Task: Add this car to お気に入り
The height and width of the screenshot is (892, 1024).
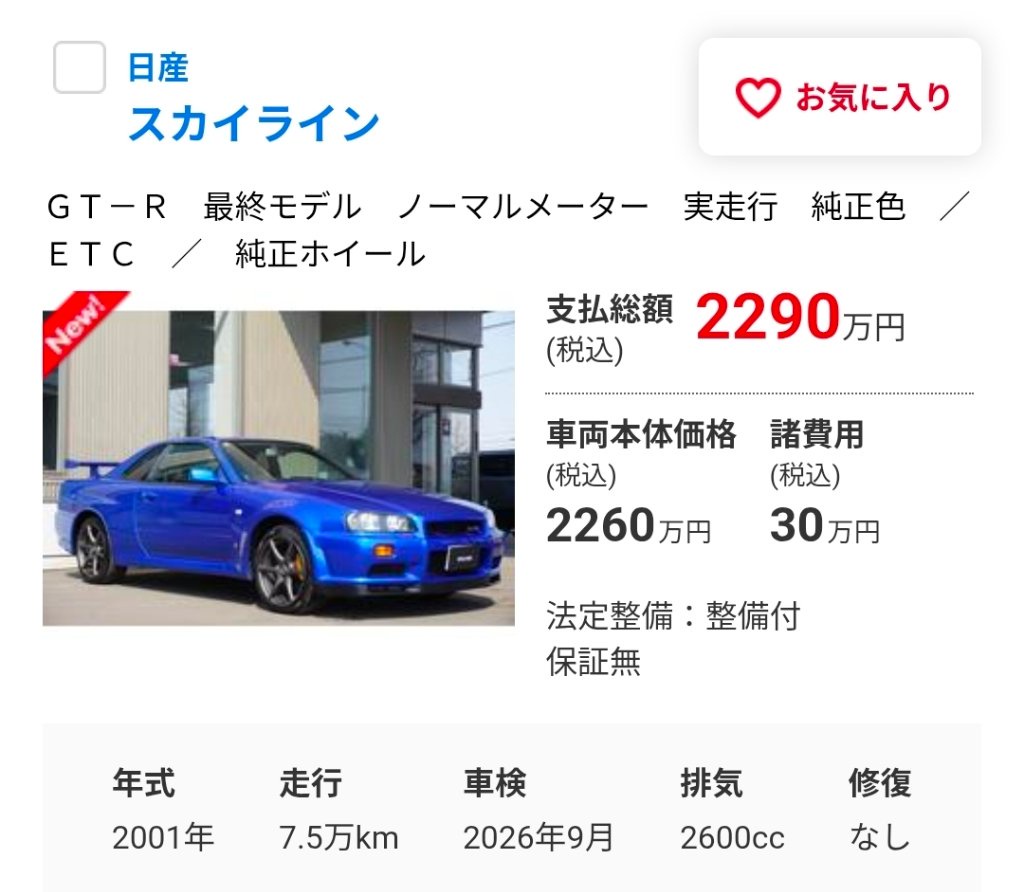Action: [840, 97]
